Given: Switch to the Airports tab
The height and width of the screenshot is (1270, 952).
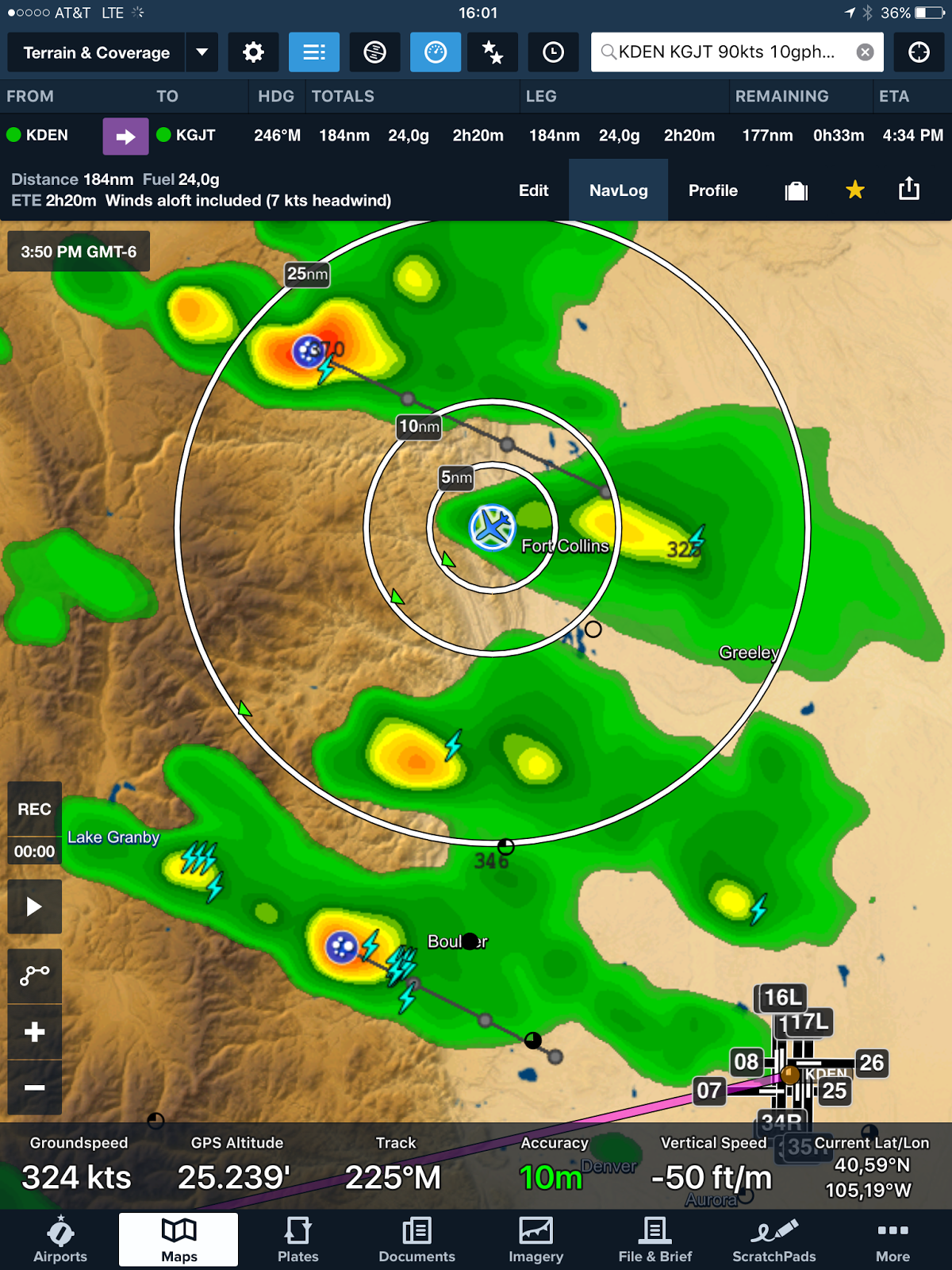Looking at the screenshot, I should [x=60, y=1239].
